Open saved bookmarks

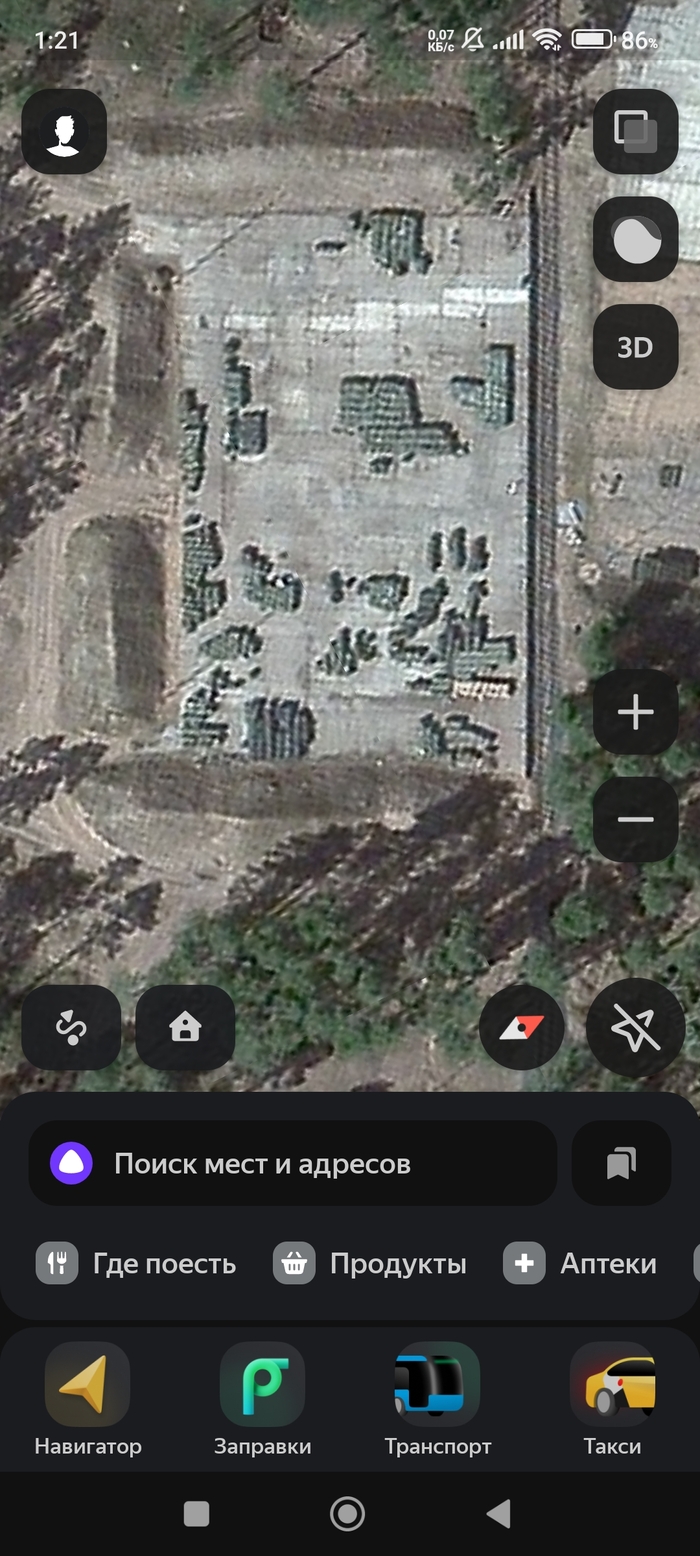pyautogui.click(x=621, y=1163)
